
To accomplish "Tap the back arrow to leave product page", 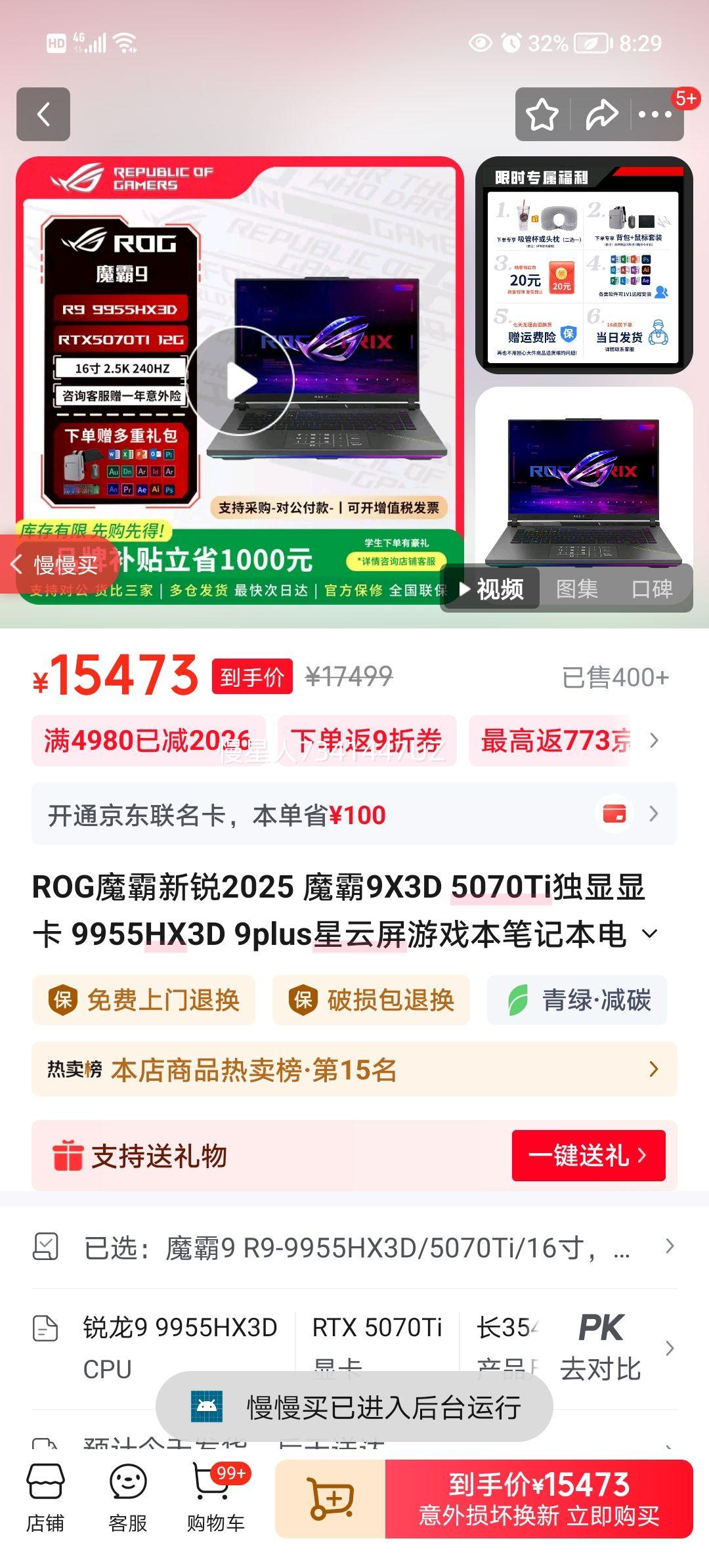I will (x=45, y=114).
